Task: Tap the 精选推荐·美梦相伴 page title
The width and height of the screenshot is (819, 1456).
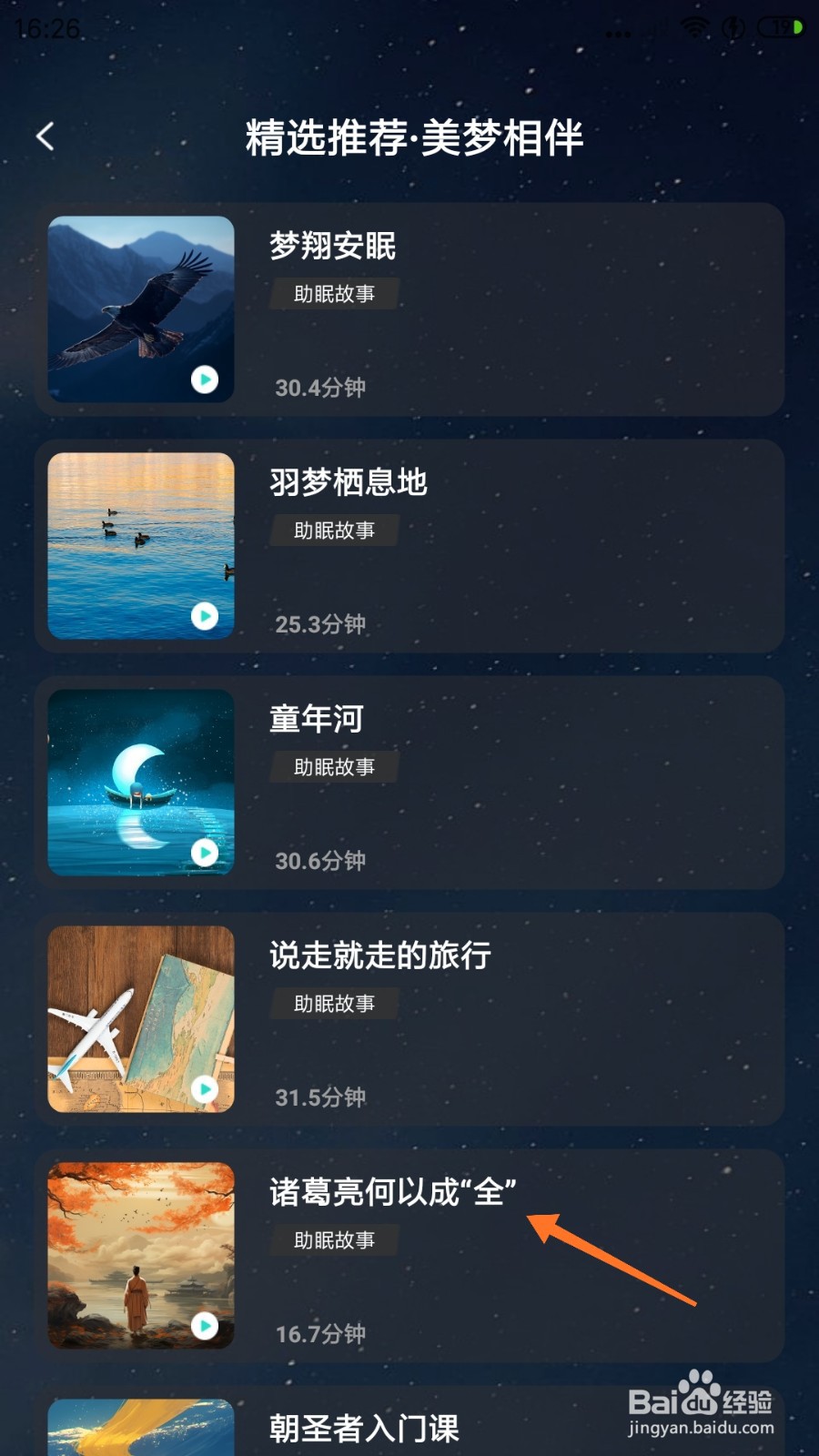Action: [414, 136]
